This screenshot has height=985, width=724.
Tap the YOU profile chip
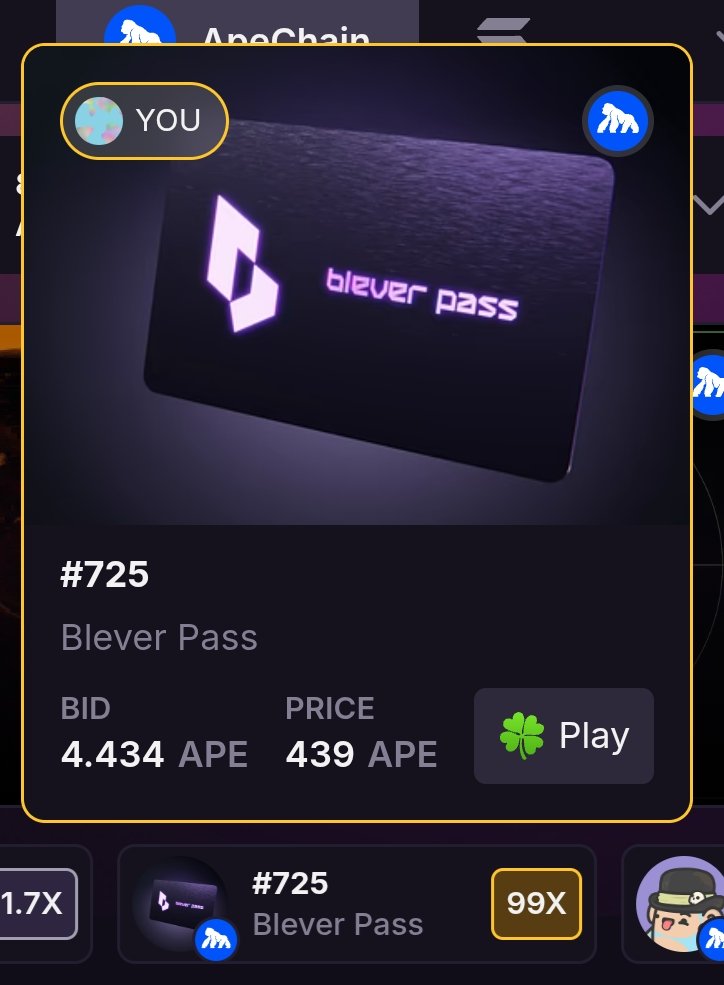point(145,122)
